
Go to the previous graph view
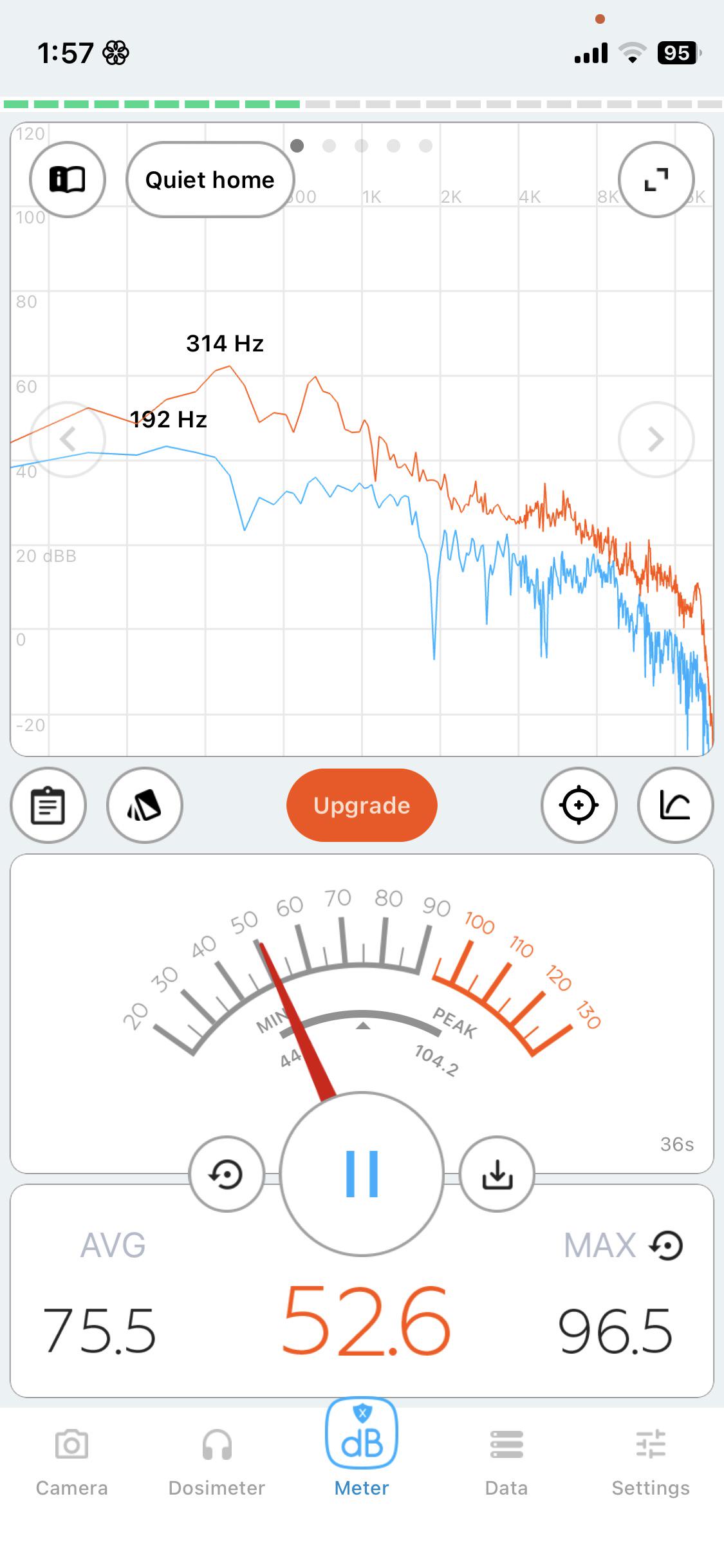[67, 440]
